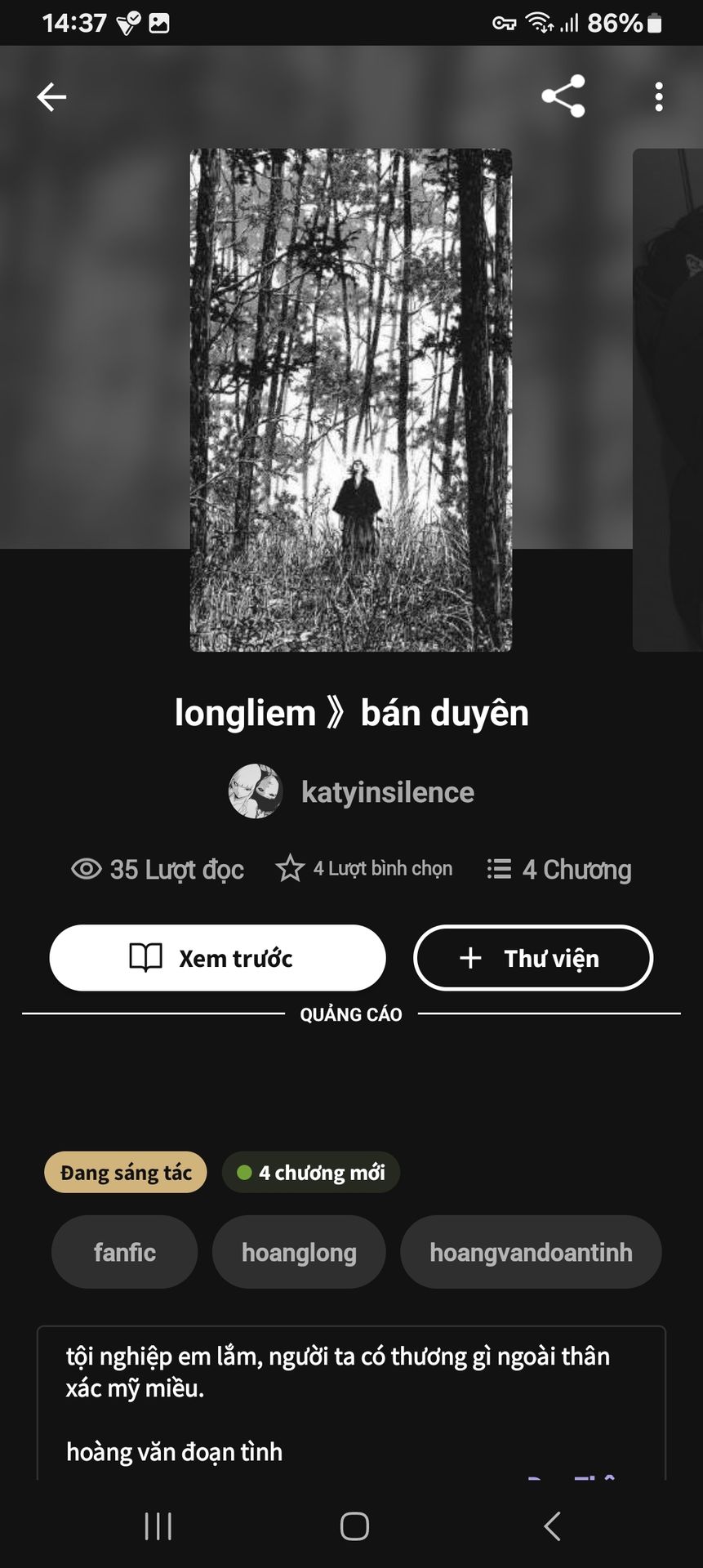
Task: Open author profile katyinsilence
Action: [387, 792]
